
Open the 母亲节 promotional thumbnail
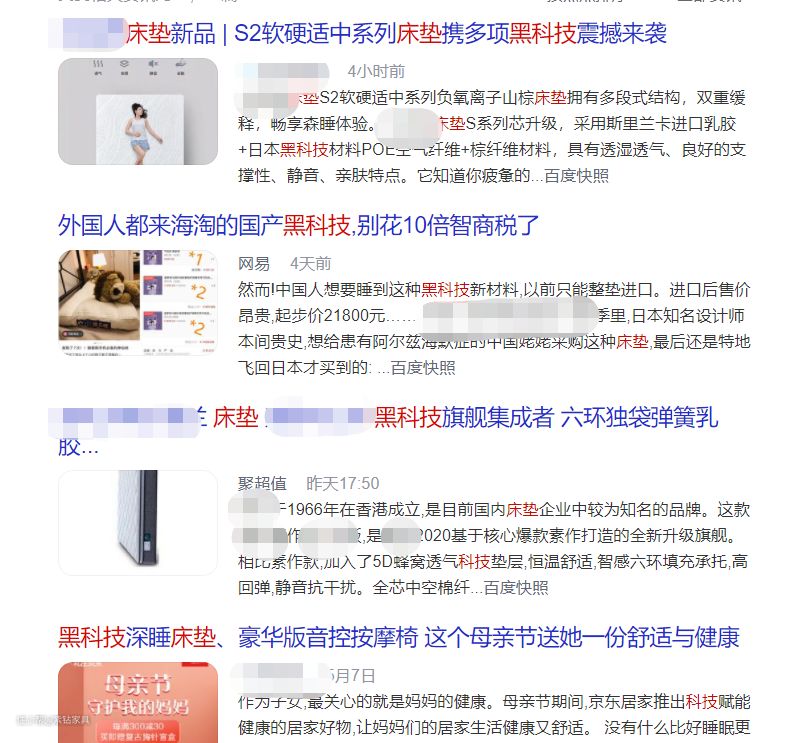(137, 702)
